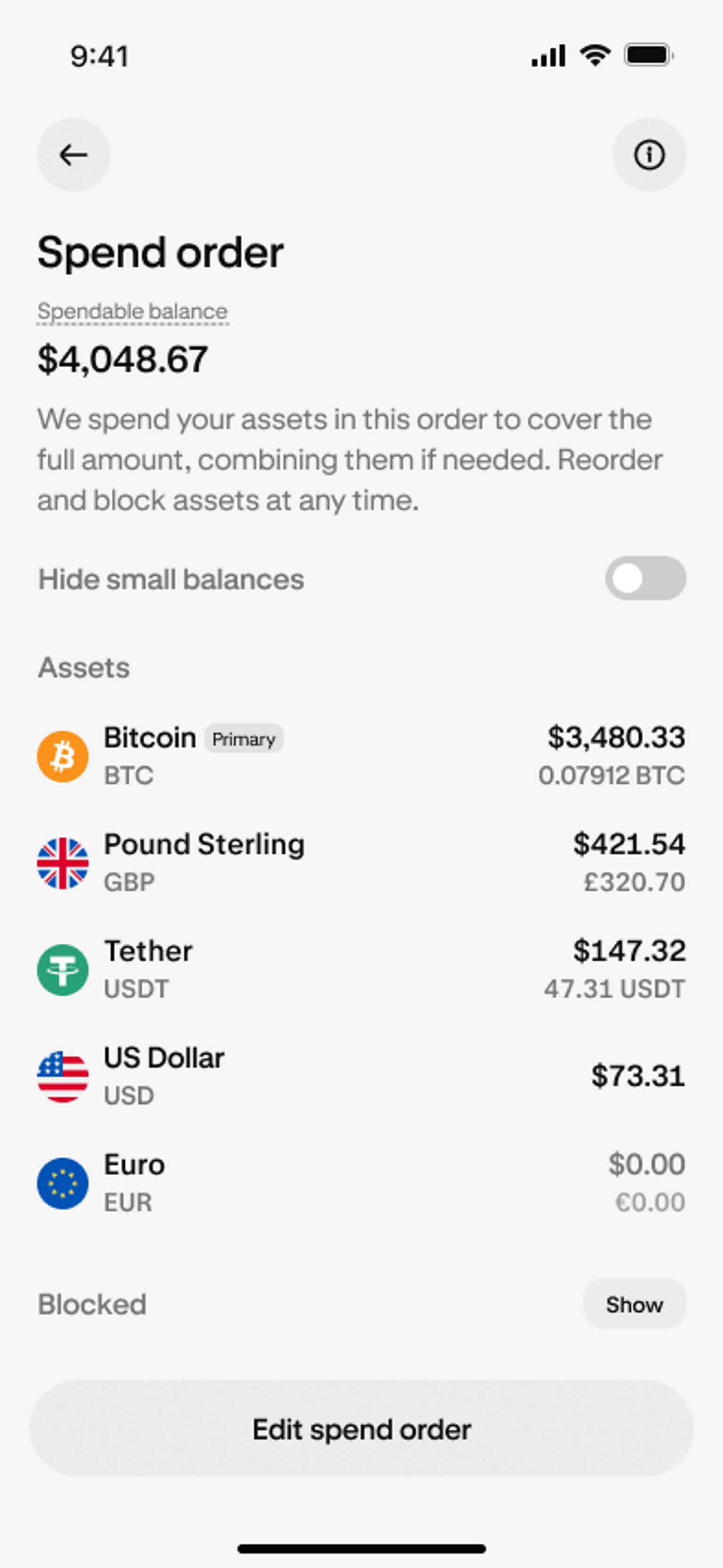This screenshot has height=1568, width=723.
Task: Show the blocked assets
Action: point(634,1304)
